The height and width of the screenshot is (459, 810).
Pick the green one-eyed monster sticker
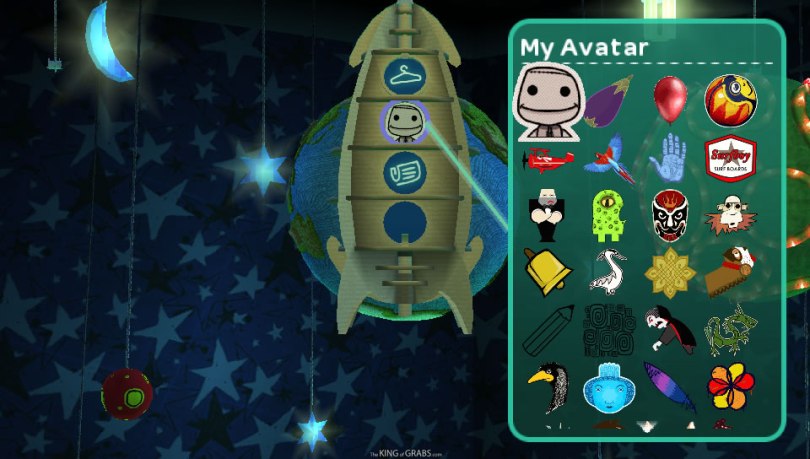[608, 215]
